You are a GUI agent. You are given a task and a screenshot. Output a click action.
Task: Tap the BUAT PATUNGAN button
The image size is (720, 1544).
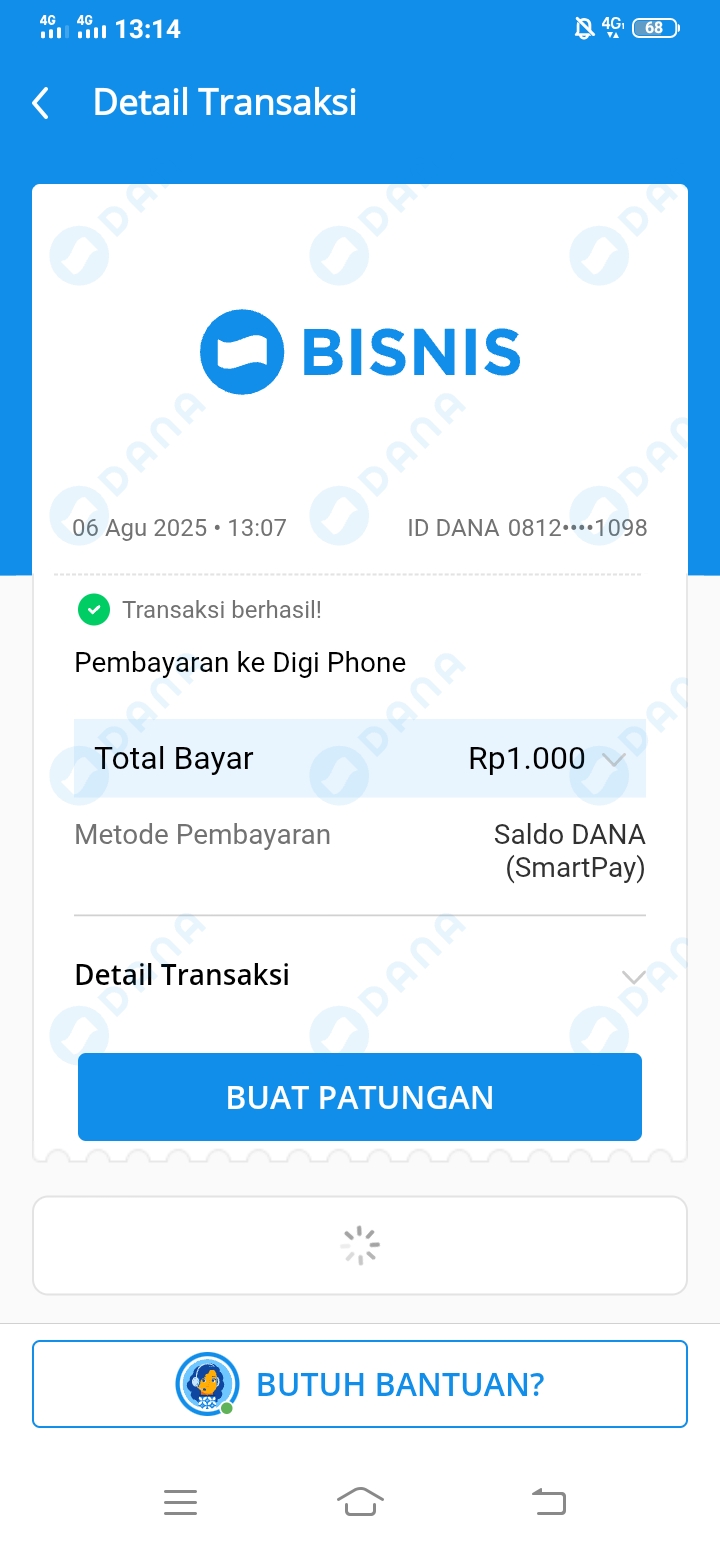point(360,1097)
